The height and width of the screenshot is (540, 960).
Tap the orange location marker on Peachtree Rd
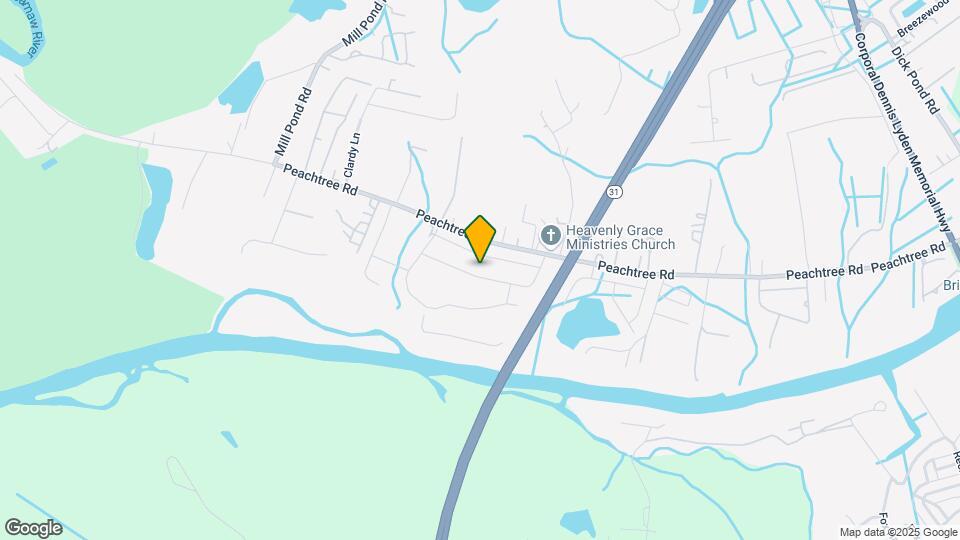[x=481, y=239]
